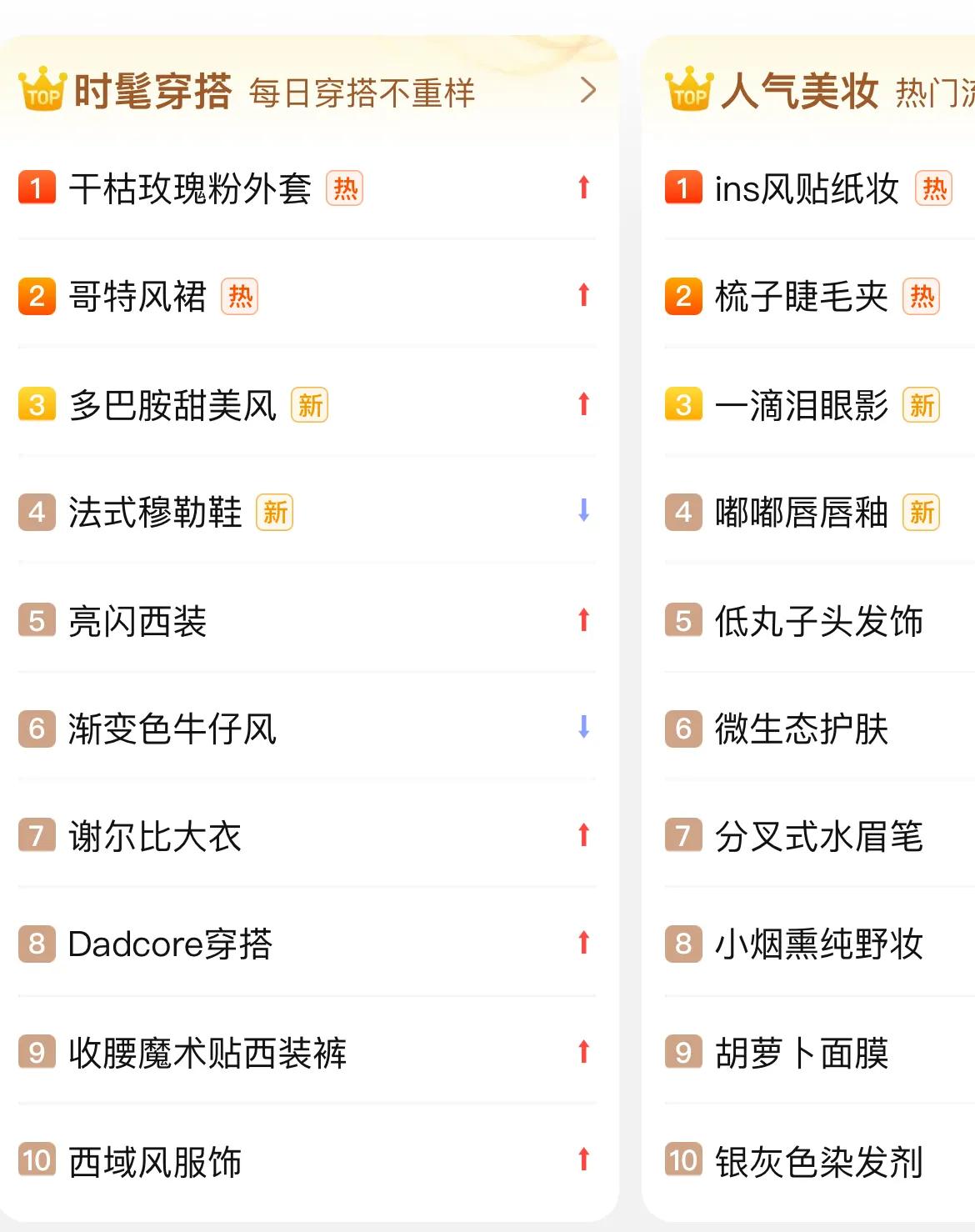Click the 每日穿搭不重样 subtitle text
Viewport: 975px width, 1232px height.
click(x=361, y=95)
